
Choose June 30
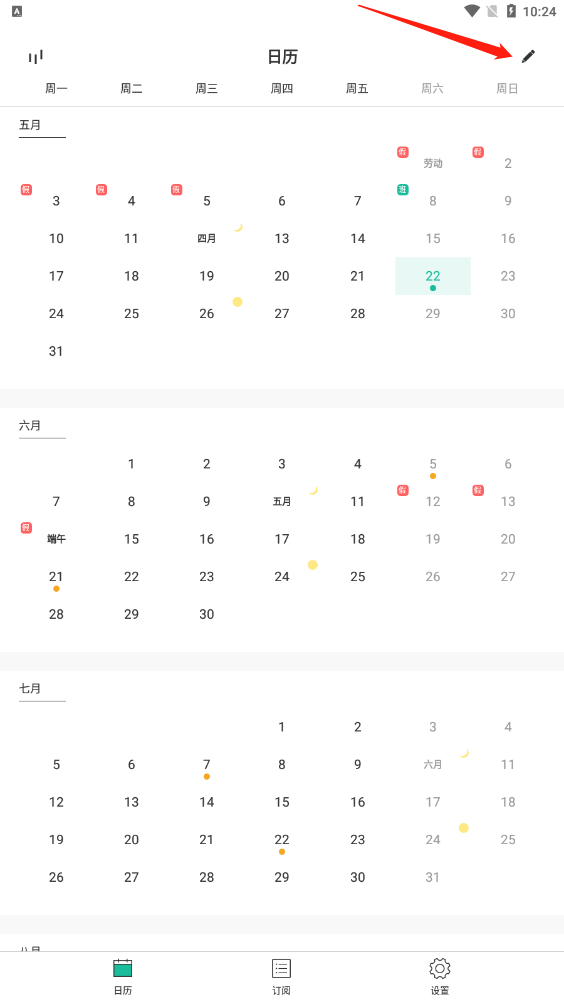[x=206, y=614]
